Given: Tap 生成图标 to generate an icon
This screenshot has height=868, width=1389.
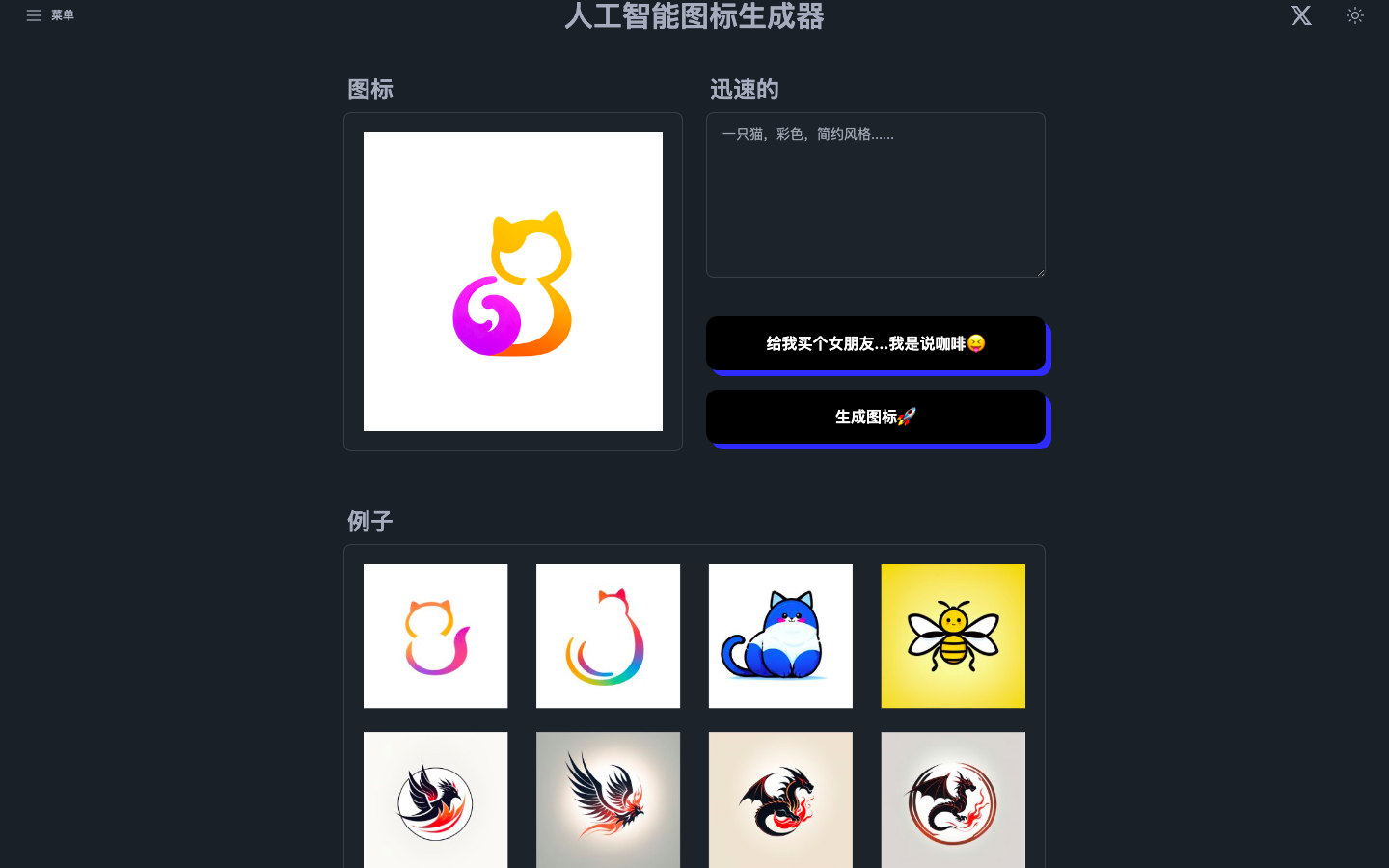Looking at the screenshot, I should [875, 417].
